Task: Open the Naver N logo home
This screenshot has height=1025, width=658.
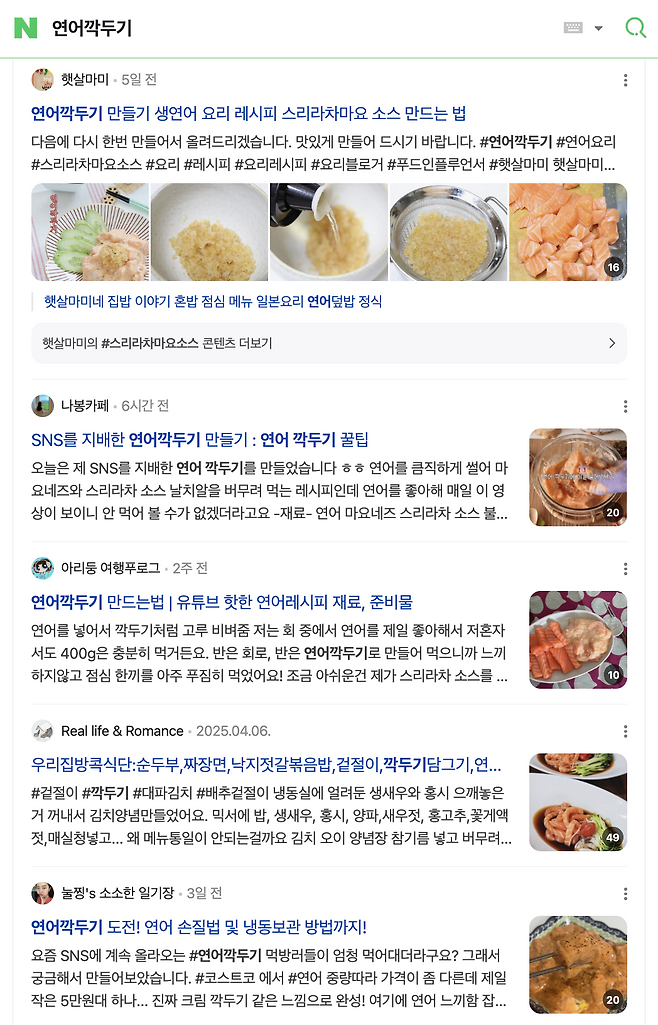Action: [25, 28]
